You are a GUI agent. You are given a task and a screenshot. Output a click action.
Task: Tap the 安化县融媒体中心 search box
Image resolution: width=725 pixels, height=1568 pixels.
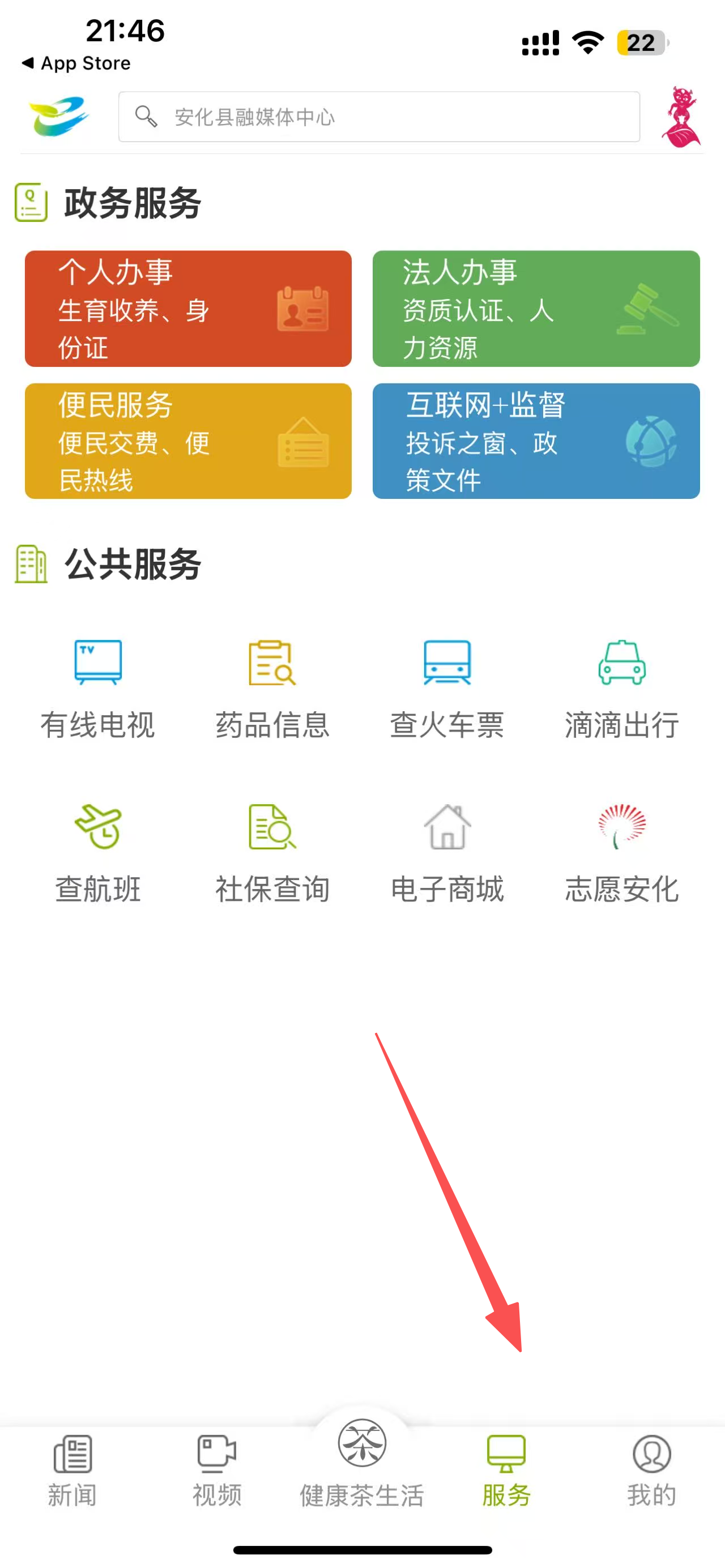(x=378, y=117)
